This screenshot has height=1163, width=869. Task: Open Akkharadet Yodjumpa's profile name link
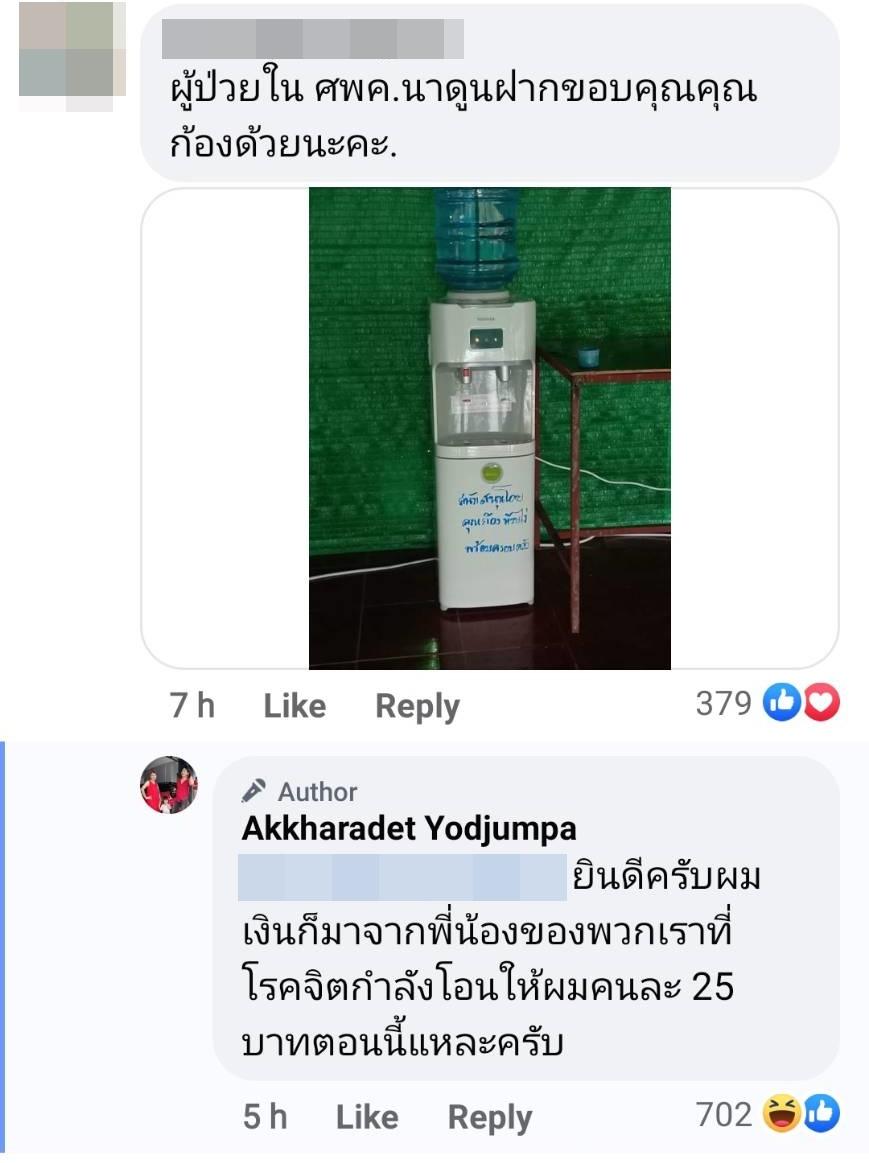click(x=409, y=829)
